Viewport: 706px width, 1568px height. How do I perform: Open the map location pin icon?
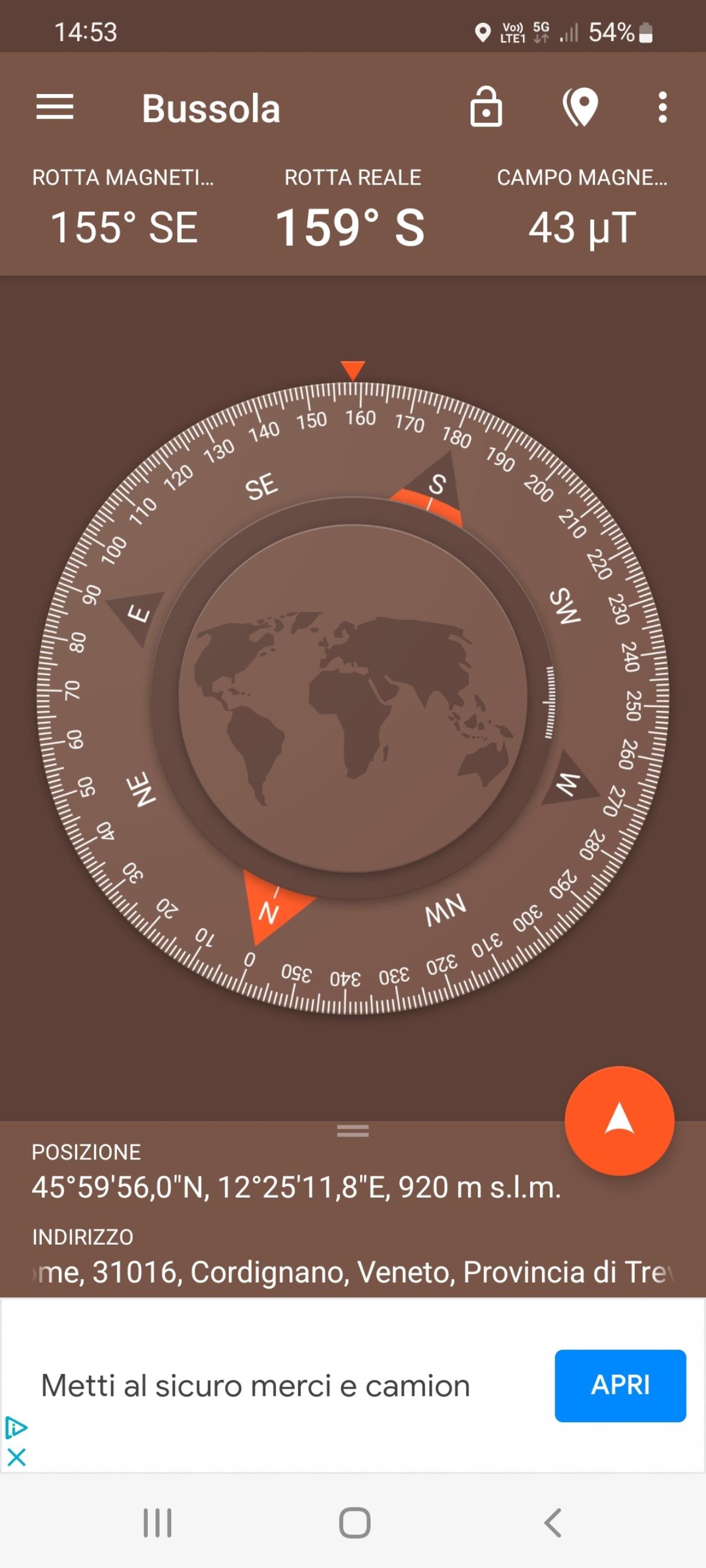click(580, 107)
